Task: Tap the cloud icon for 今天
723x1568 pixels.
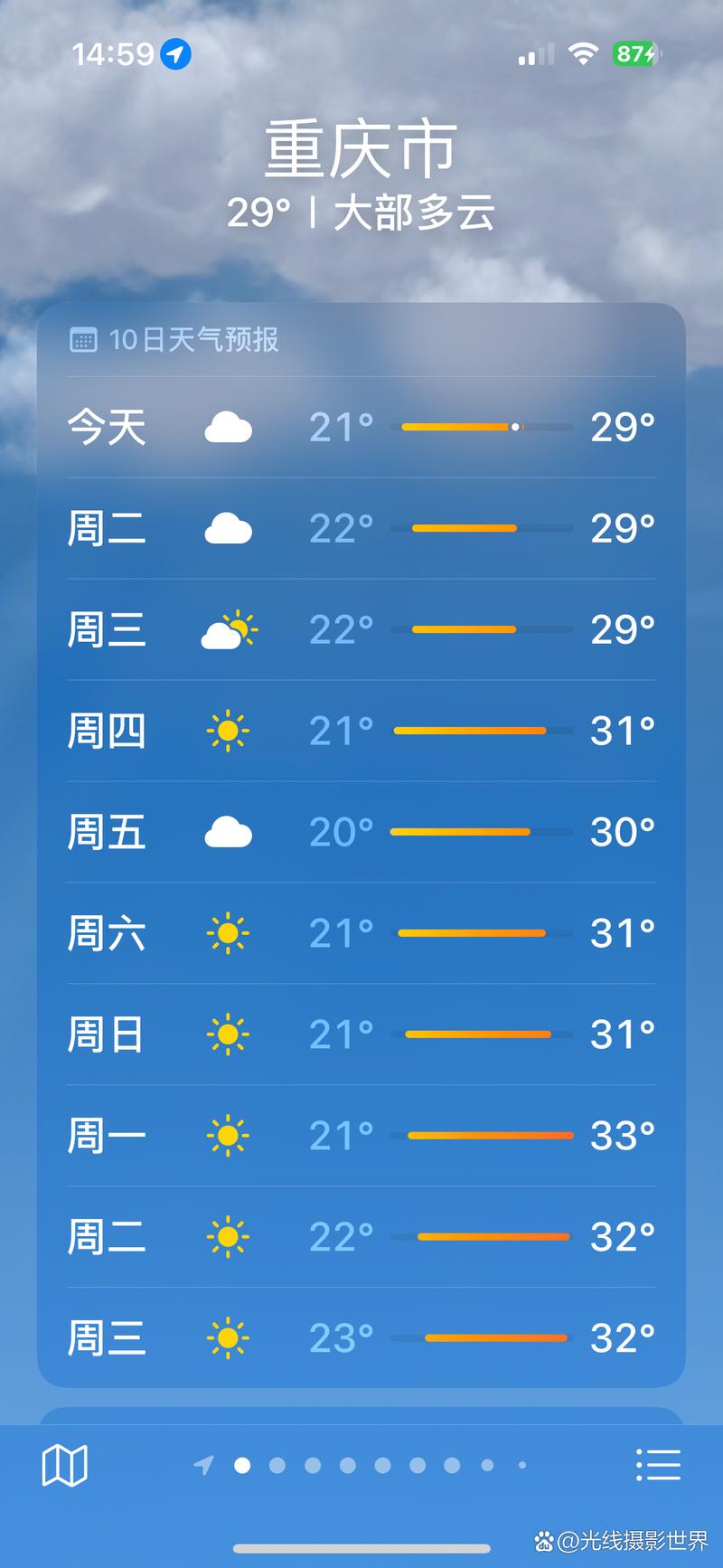Action: tap(229, 427)
